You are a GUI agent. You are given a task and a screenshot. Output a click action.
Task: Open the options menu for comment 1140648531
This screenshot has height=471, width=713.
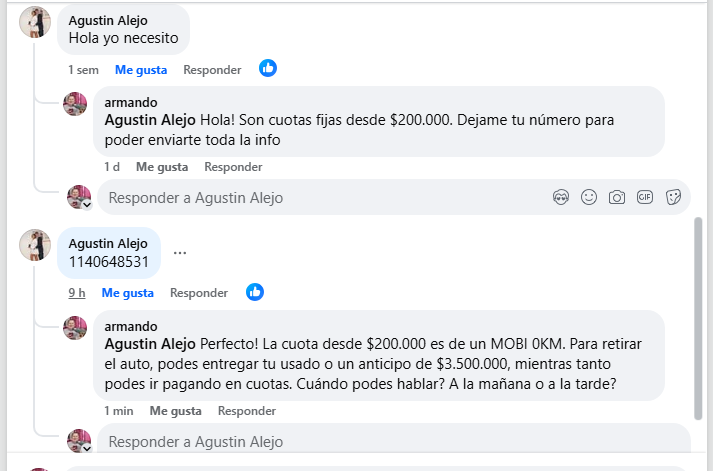pos(180,253)
